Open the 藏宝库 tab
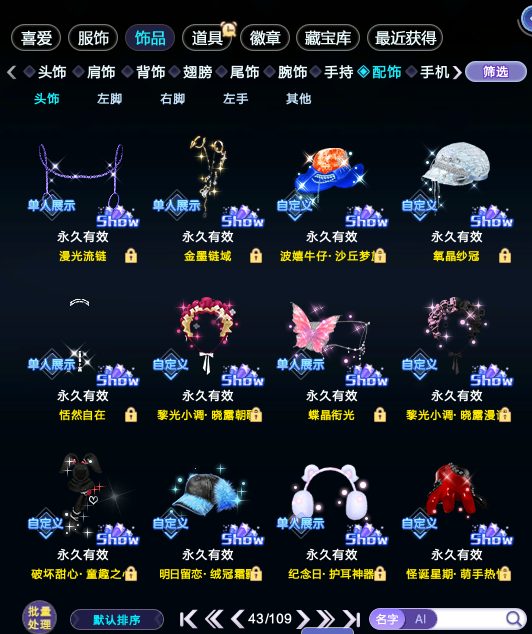532x634 pixels. pos(328,38)
